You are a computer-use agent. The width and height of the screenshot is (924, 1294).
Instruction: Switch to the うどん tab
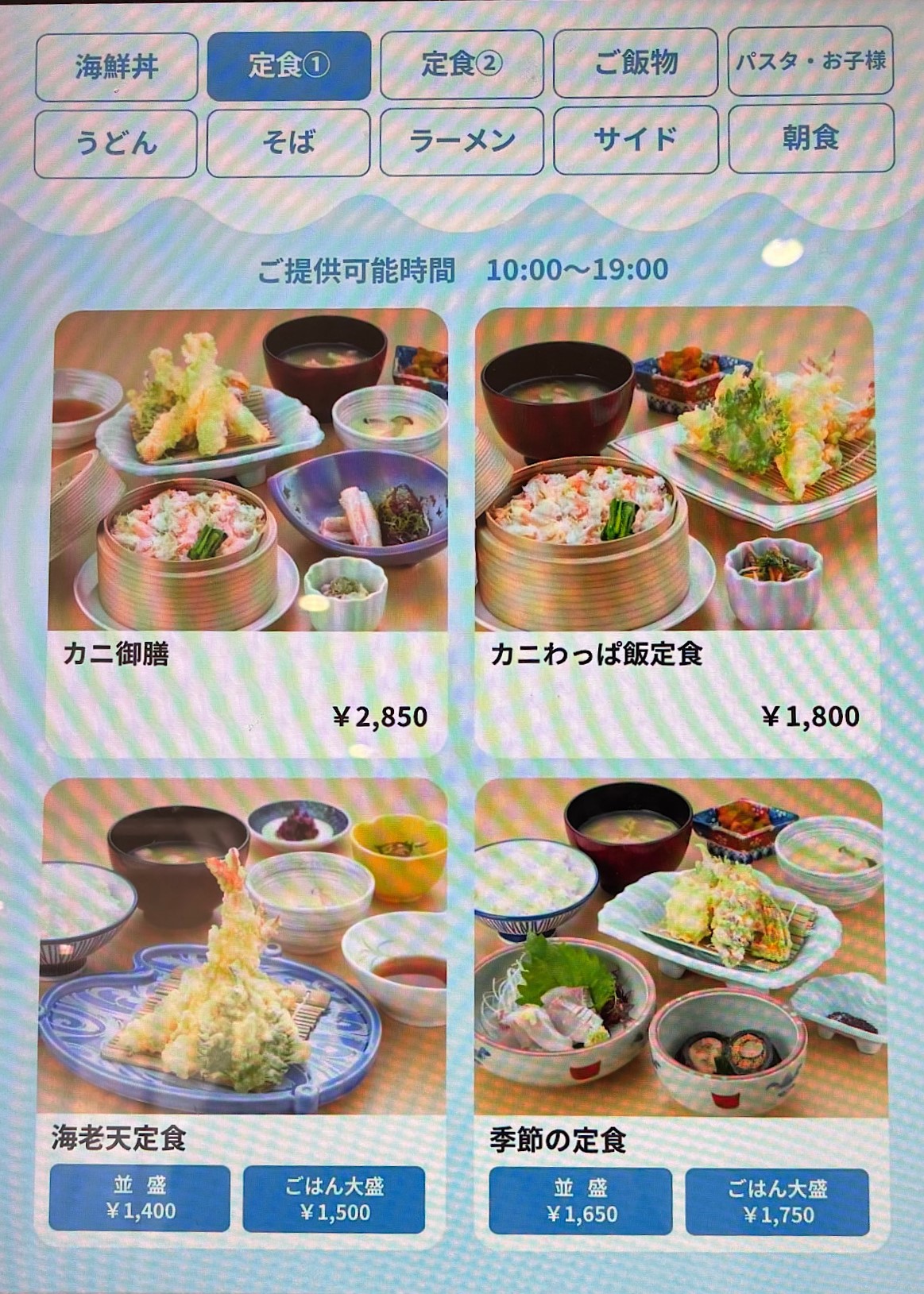[115, 144]
